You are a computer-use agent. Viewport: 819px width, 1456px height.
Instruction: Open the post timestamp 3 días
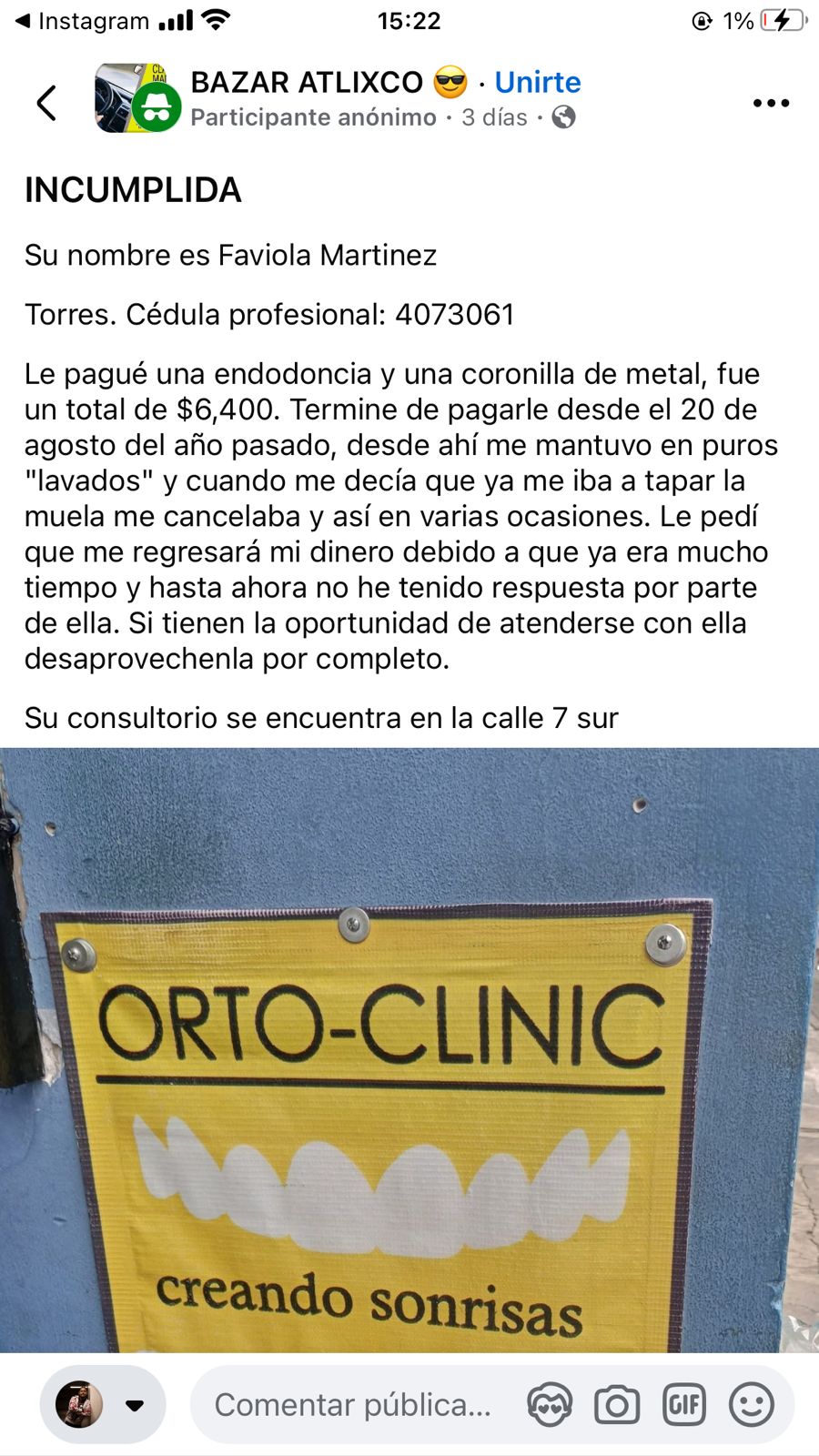494,117
